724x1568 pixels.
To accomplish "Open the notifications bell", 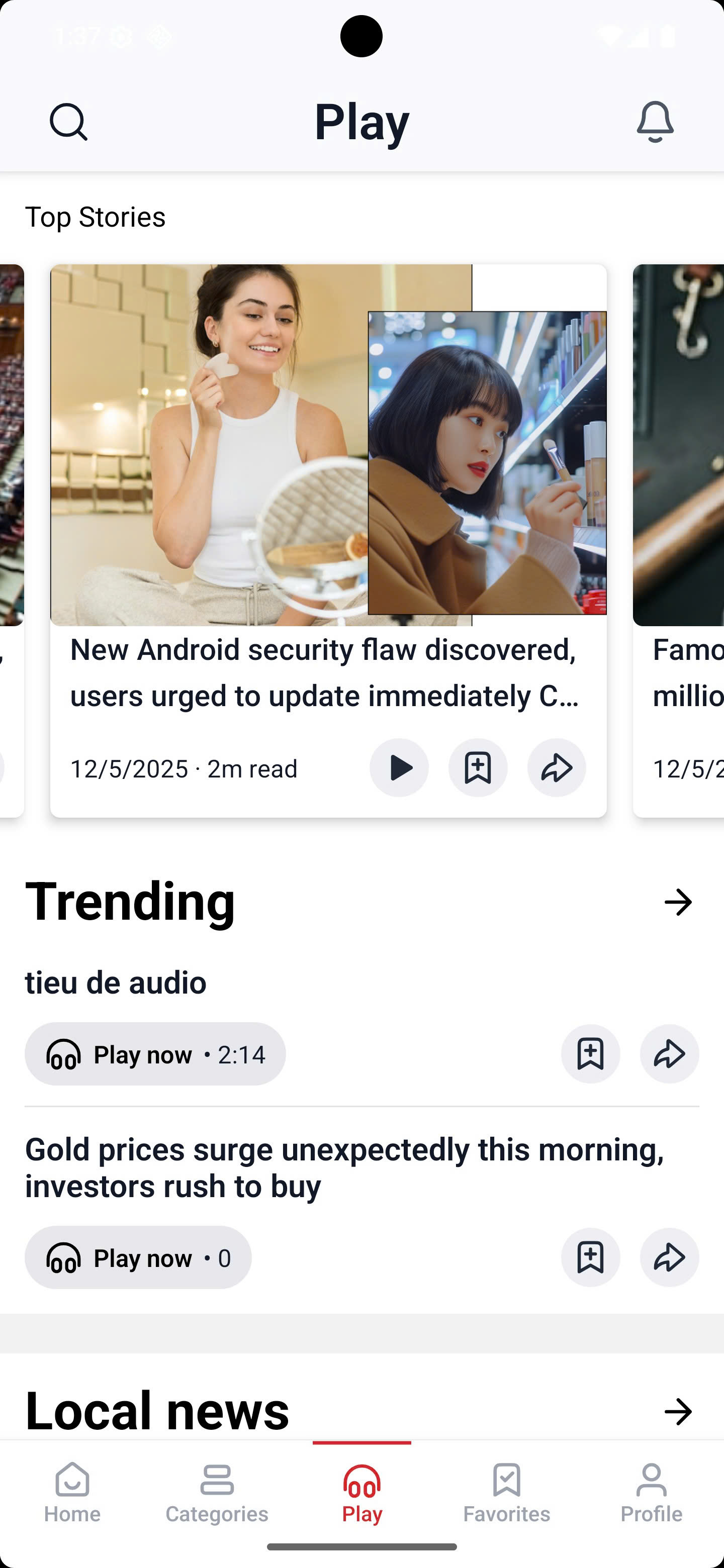I will pos(655,122).
